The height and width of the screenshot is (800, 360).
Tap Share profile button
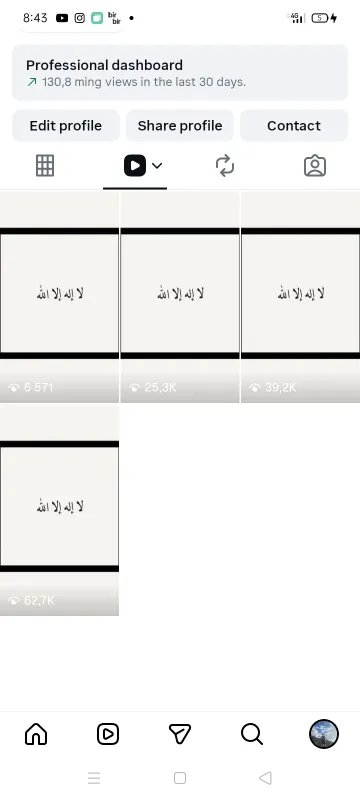[x=180, y=126]
